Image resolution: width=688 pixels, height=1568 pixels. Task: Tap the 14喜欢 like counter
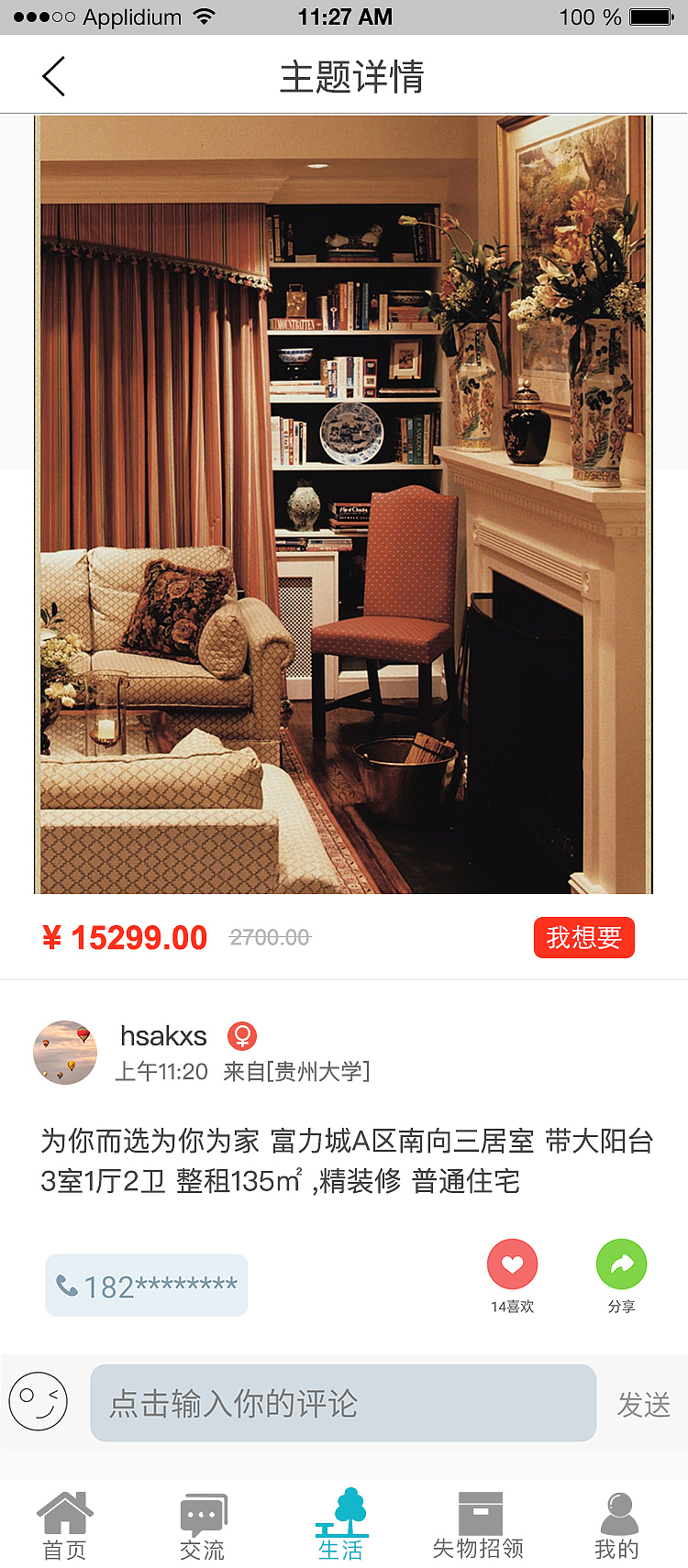[512, 1306]
